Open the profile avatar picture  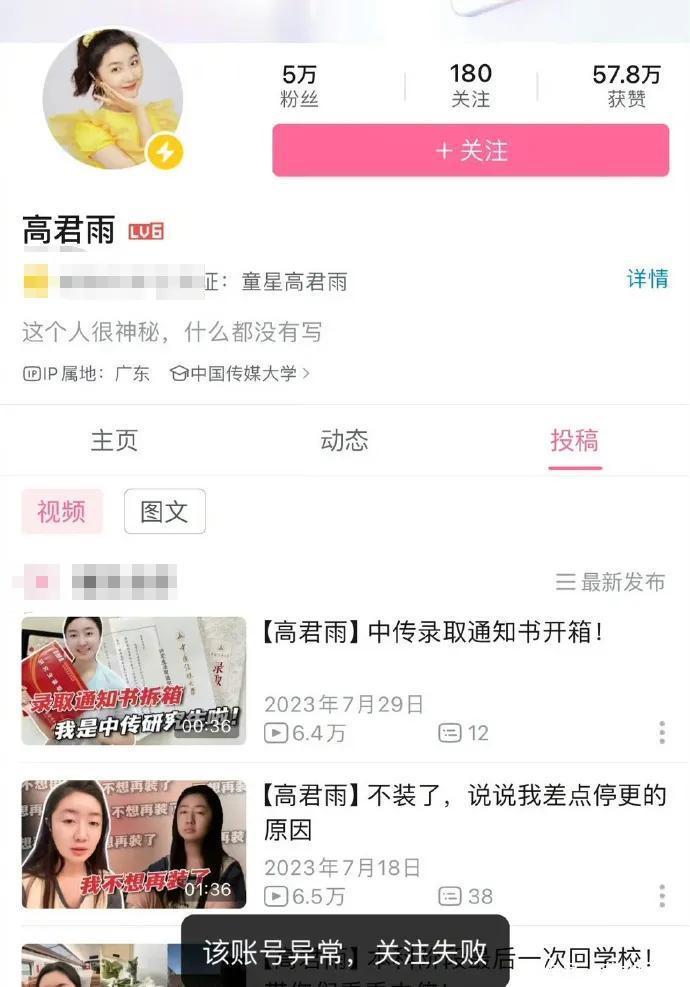pos(112,98)
